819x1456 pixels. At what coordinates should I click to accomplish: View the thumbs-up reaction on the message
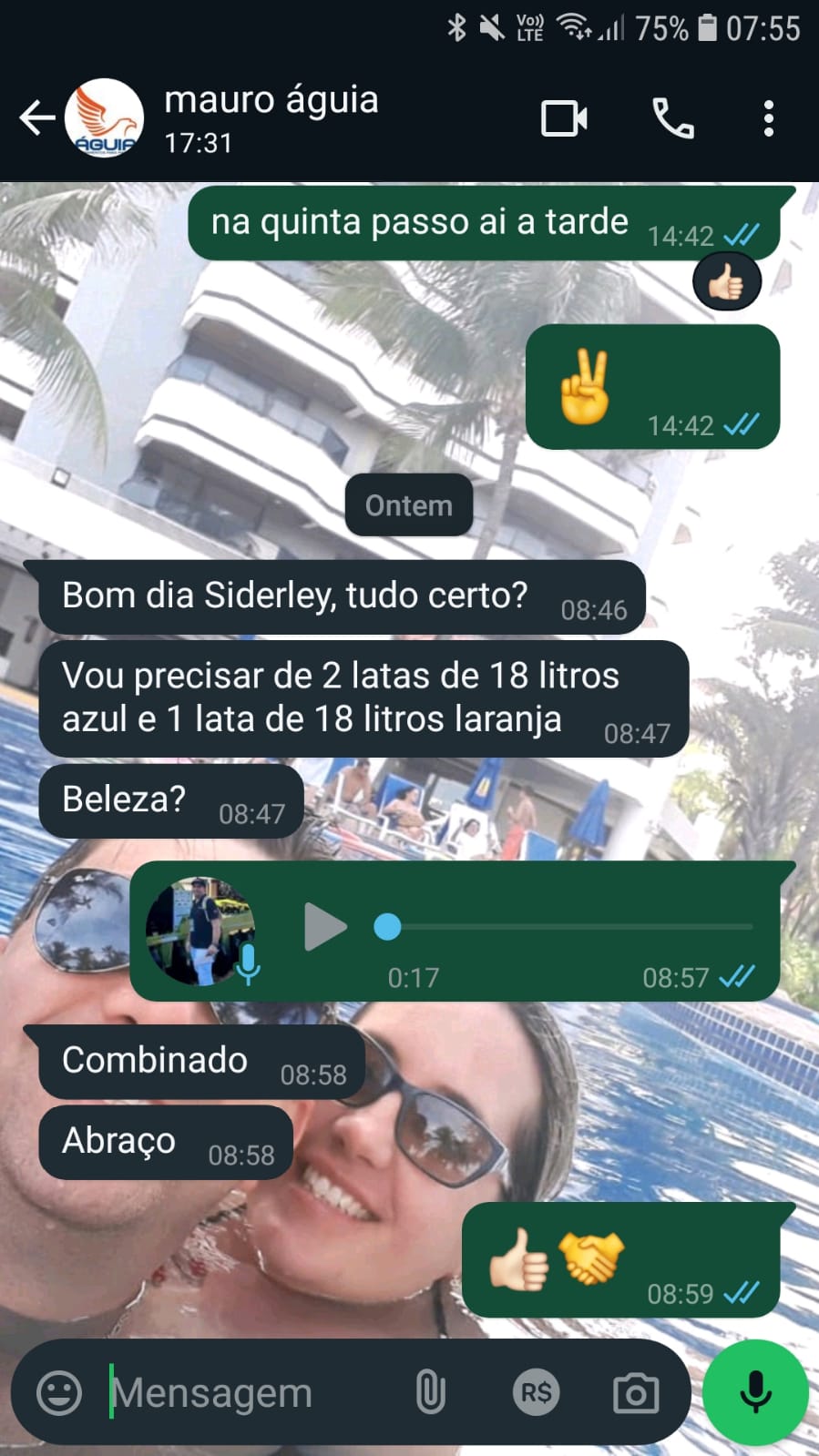pyautogui.click(x=726, y=283)
